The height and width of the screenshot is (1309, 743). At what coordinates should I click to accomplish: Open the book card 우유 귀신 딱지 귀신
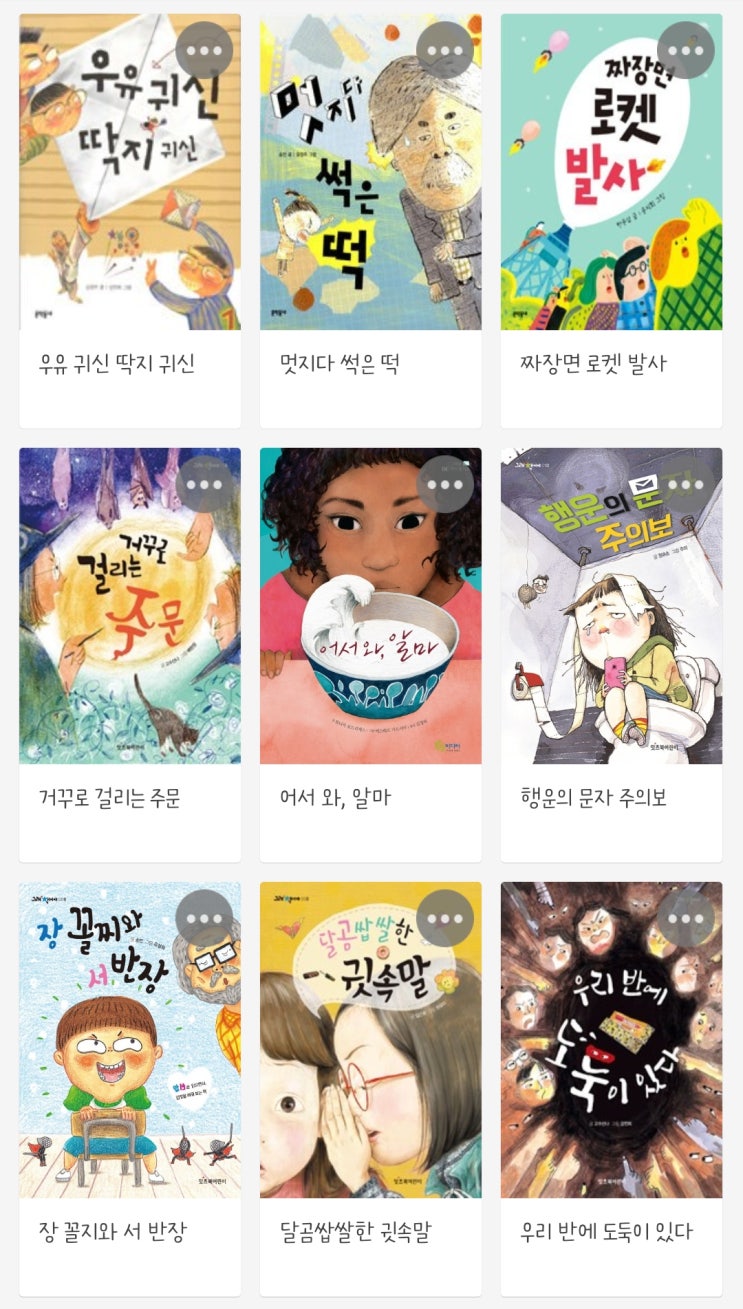(130, 220)
